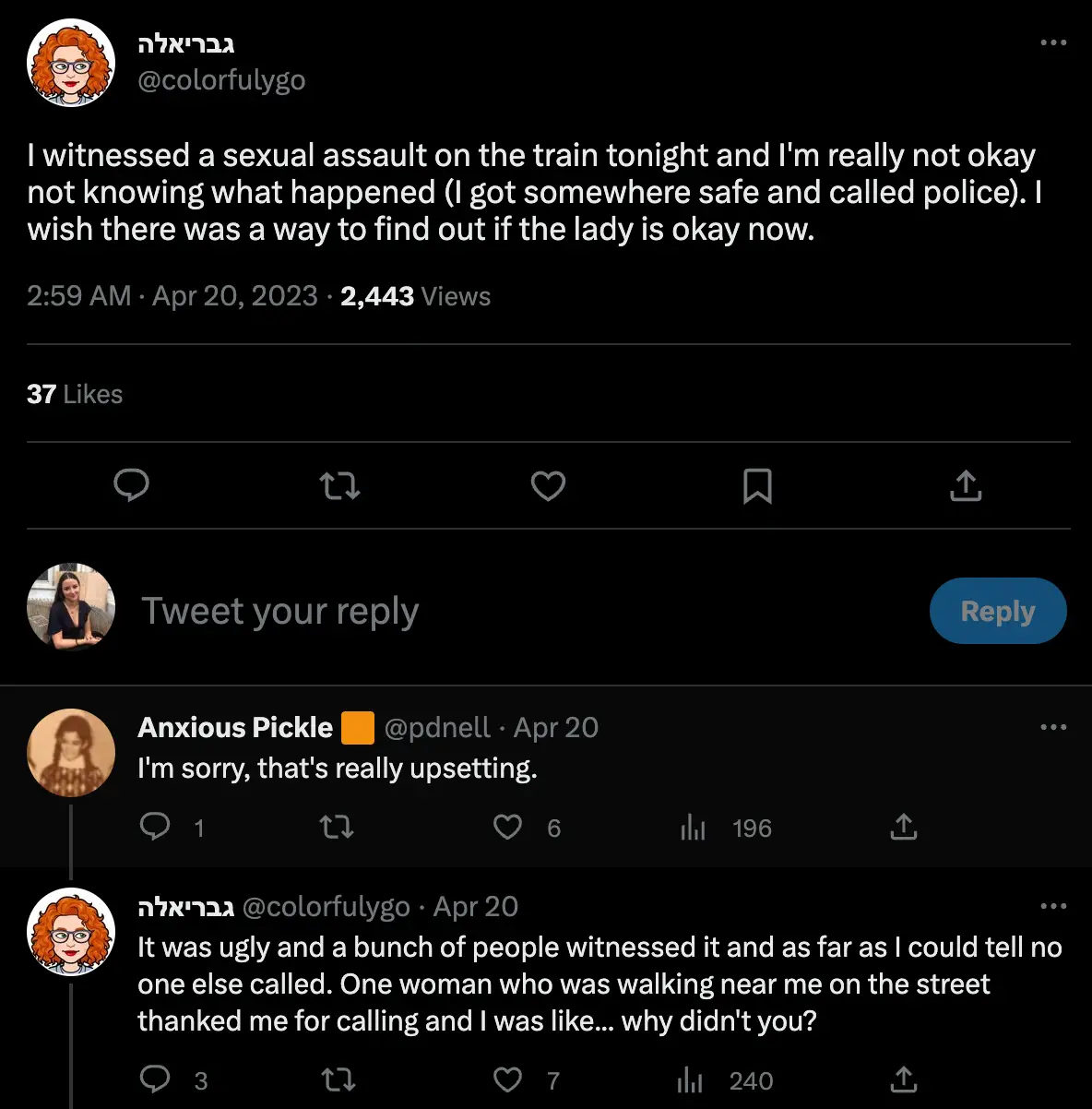The height and width of the screenshot is (1109, 1092).
Task: Open more options on colorfulygo's second reply
Action: (1053, 906)
